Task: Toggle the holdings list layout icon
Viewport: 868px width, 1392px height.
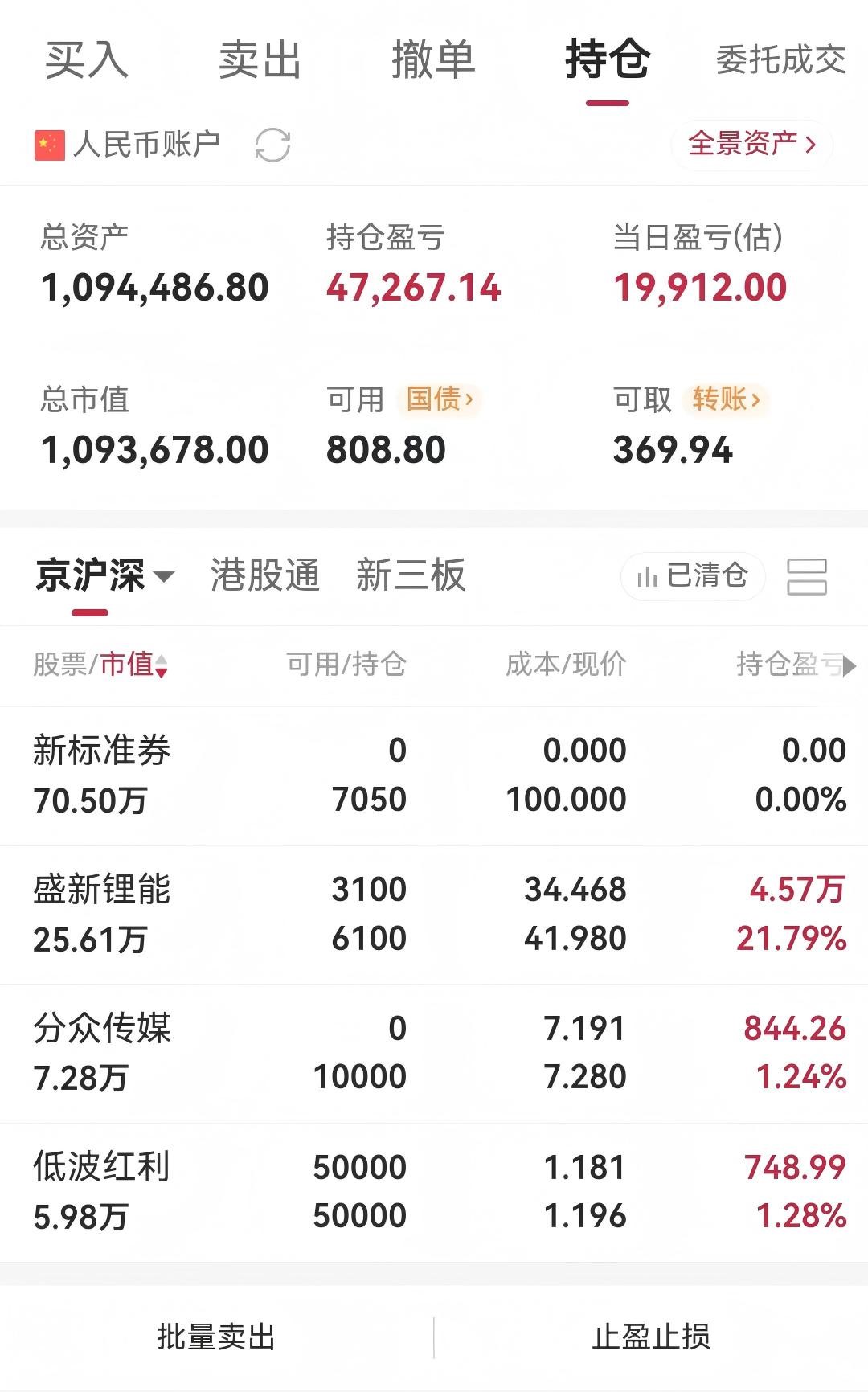Action: [x=807, y=576]
